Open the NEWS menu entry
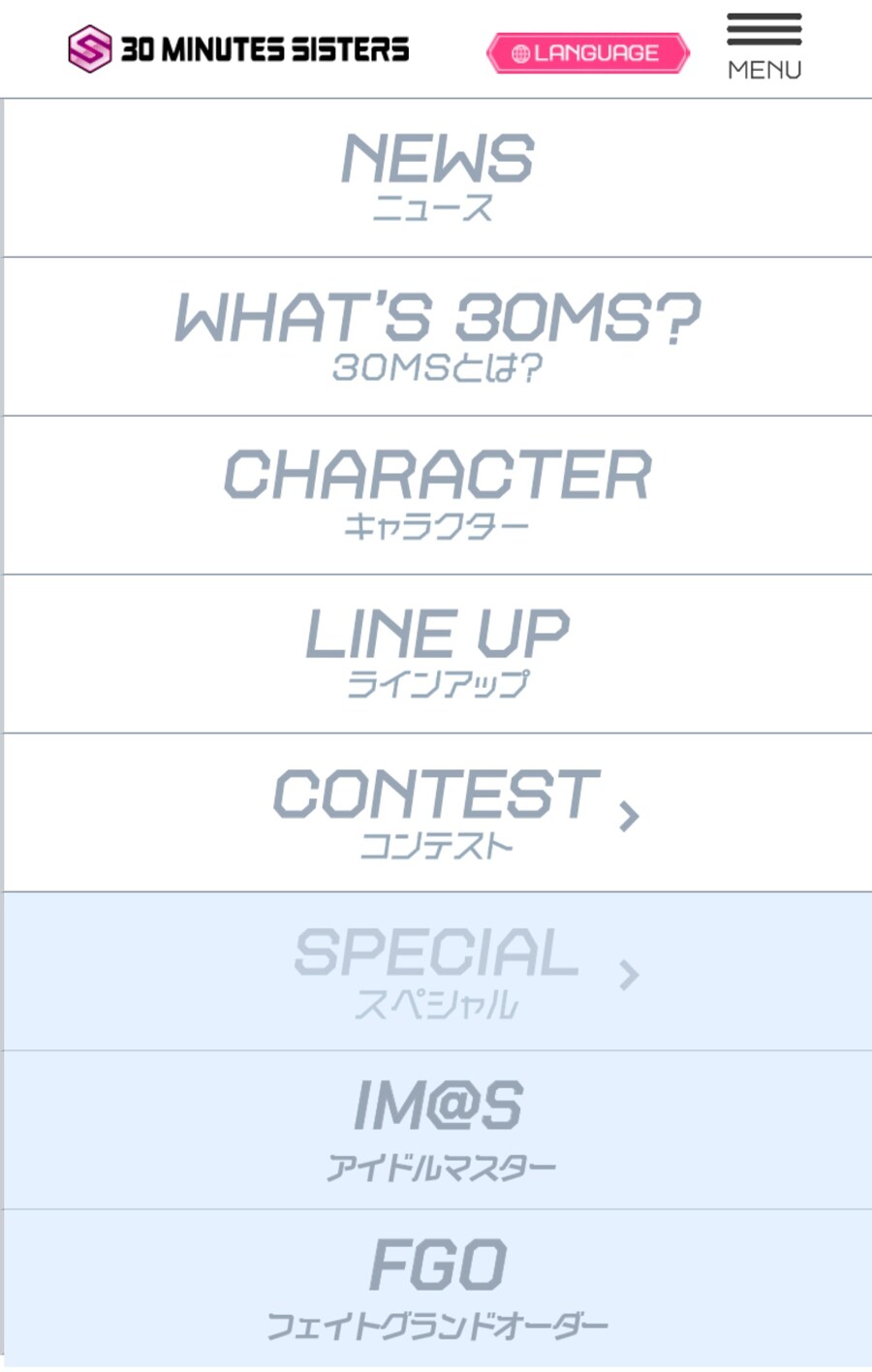The height and width of the screenshot is (1372, 872). [436, 174]
